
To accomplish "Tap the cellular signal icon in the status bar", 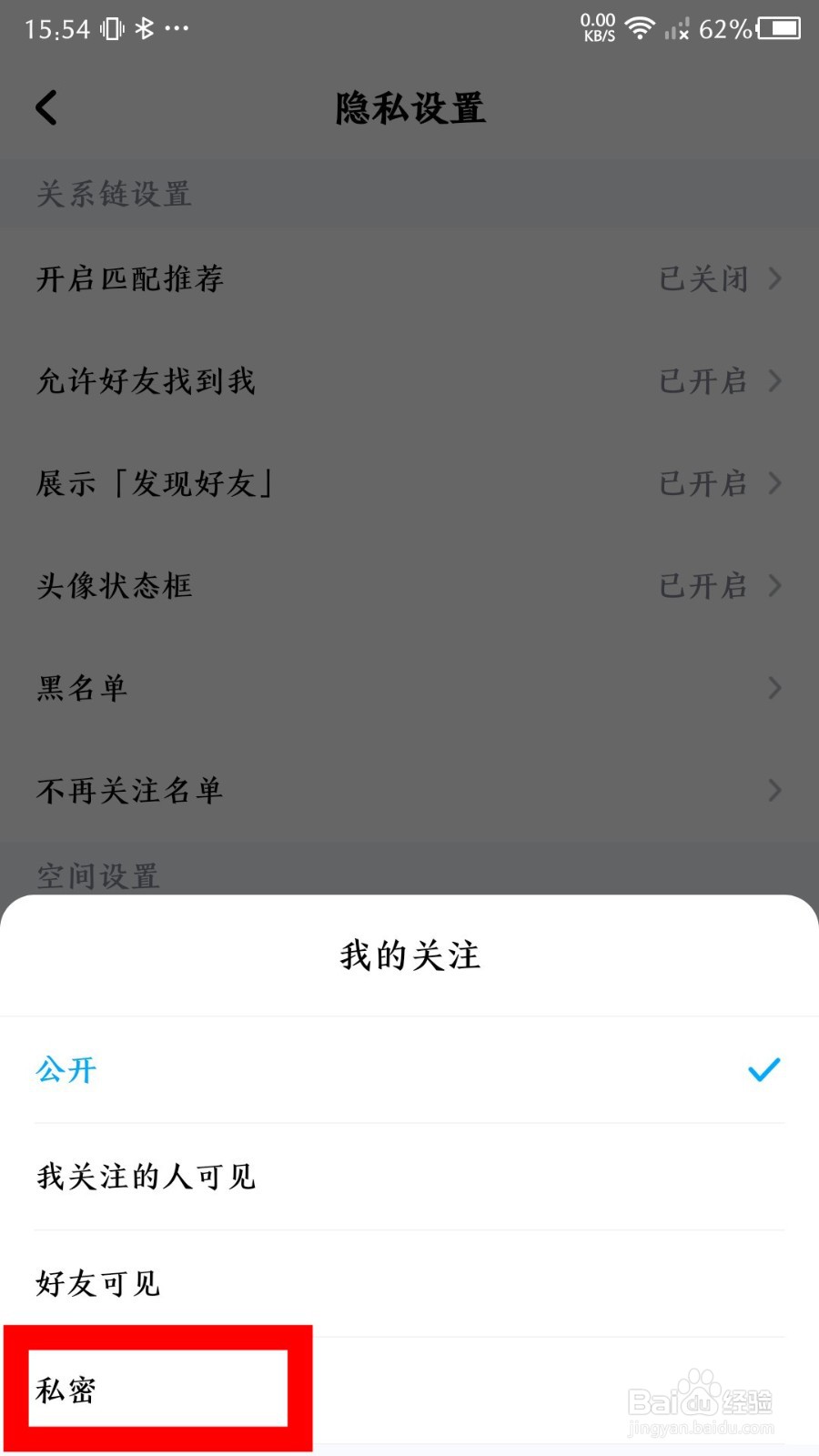I will pyautogui.click(x=678, y=29).
